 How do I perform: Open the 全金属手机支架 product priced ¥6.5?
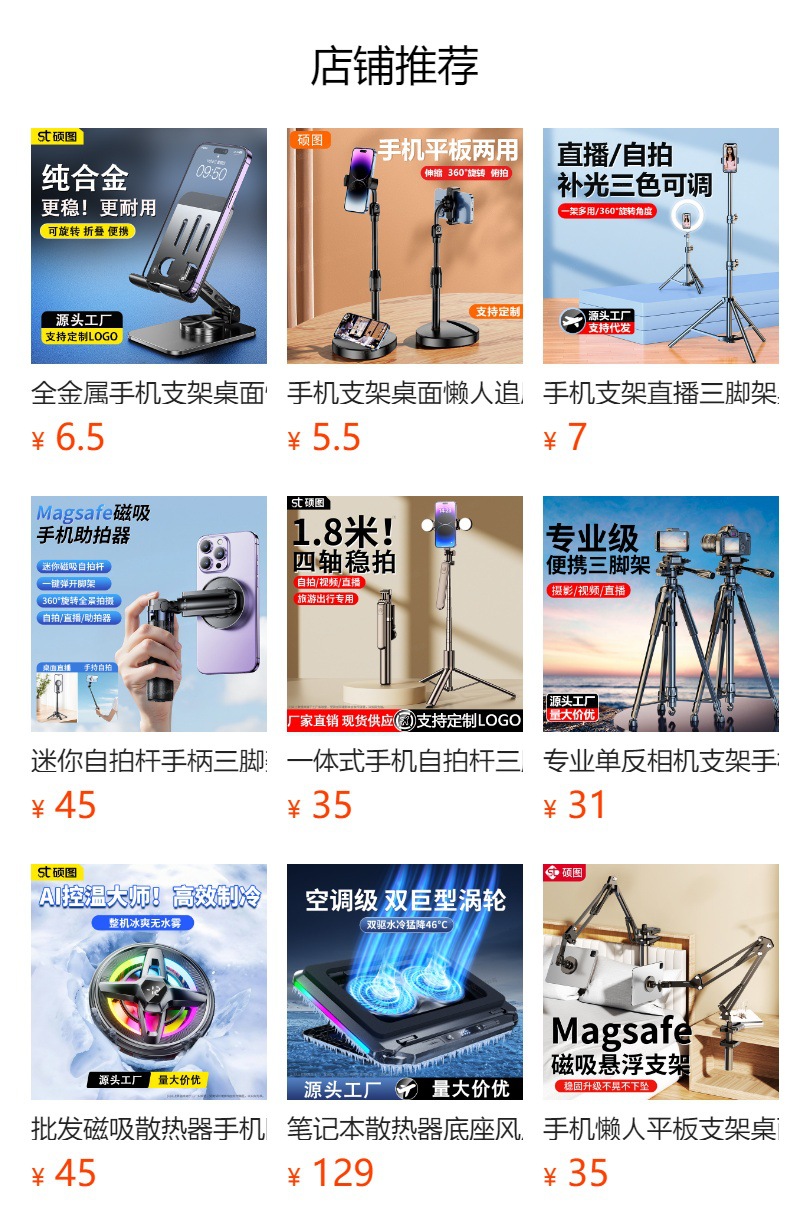click(149, 292)
